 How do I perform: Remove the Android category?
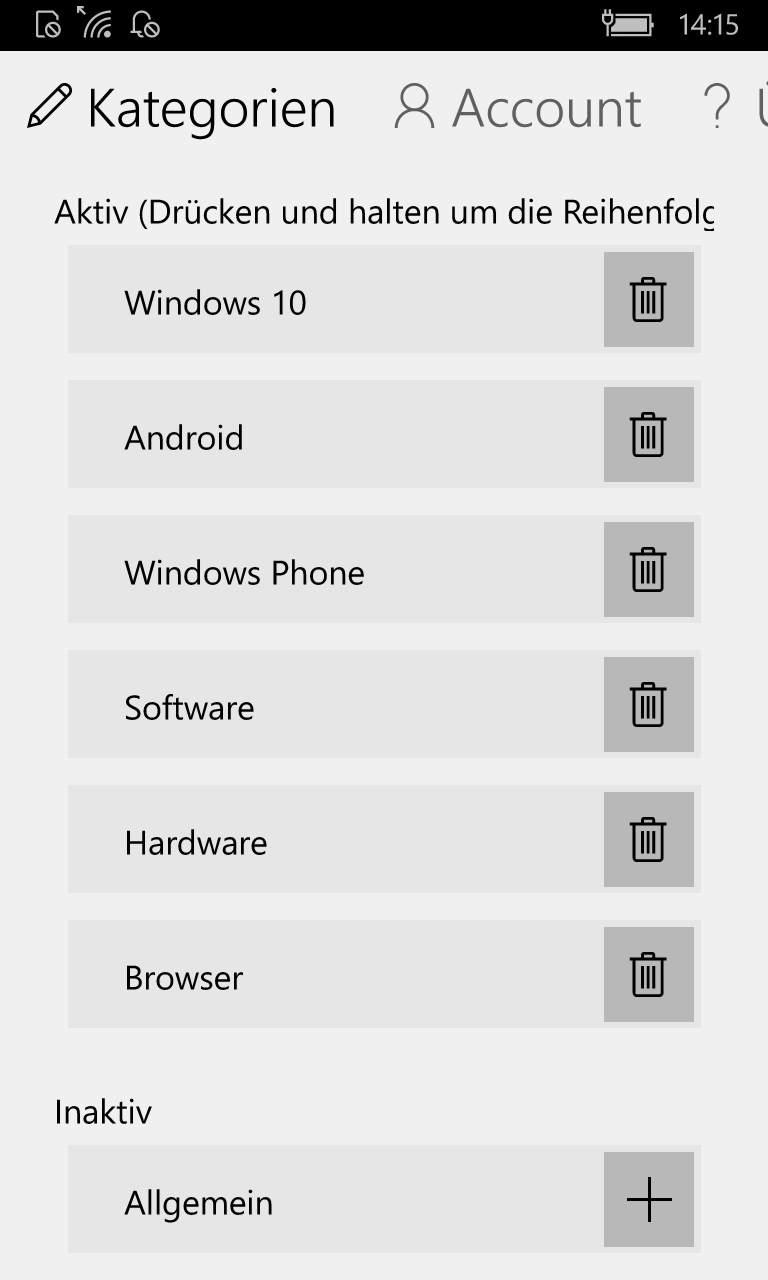pyautogui.click(x=649, y=435)
